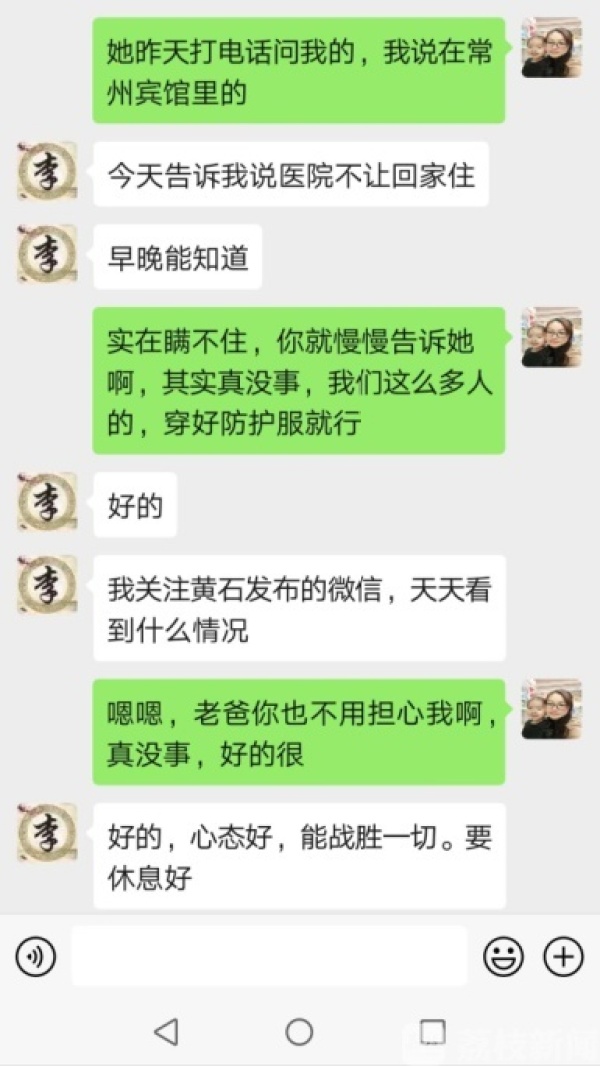The image size is (600, 1066).
Task: Open the plus attachments menu
Action: point(563,957)
